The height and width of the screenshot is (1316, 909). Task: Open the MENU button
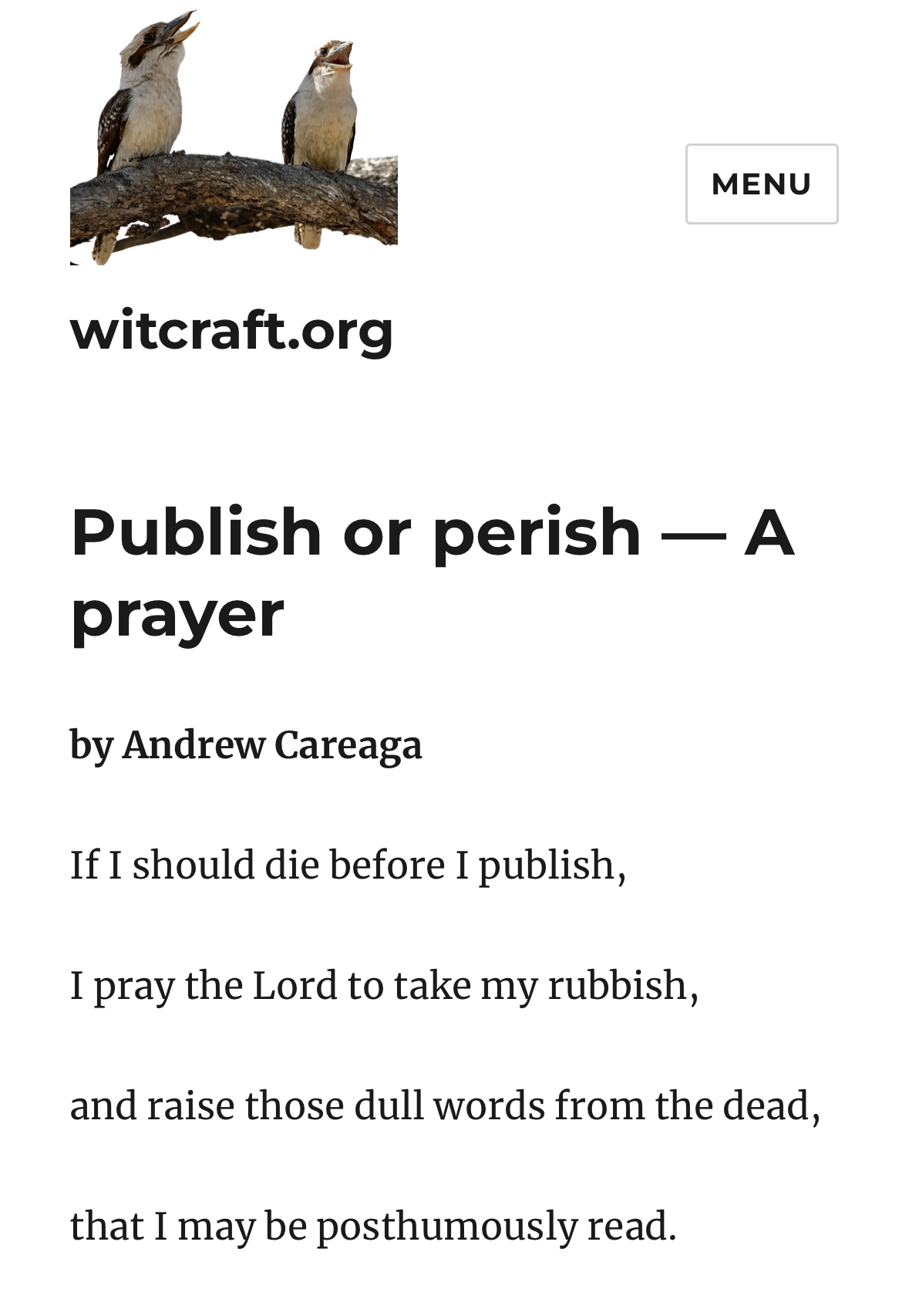coord(761,184)
